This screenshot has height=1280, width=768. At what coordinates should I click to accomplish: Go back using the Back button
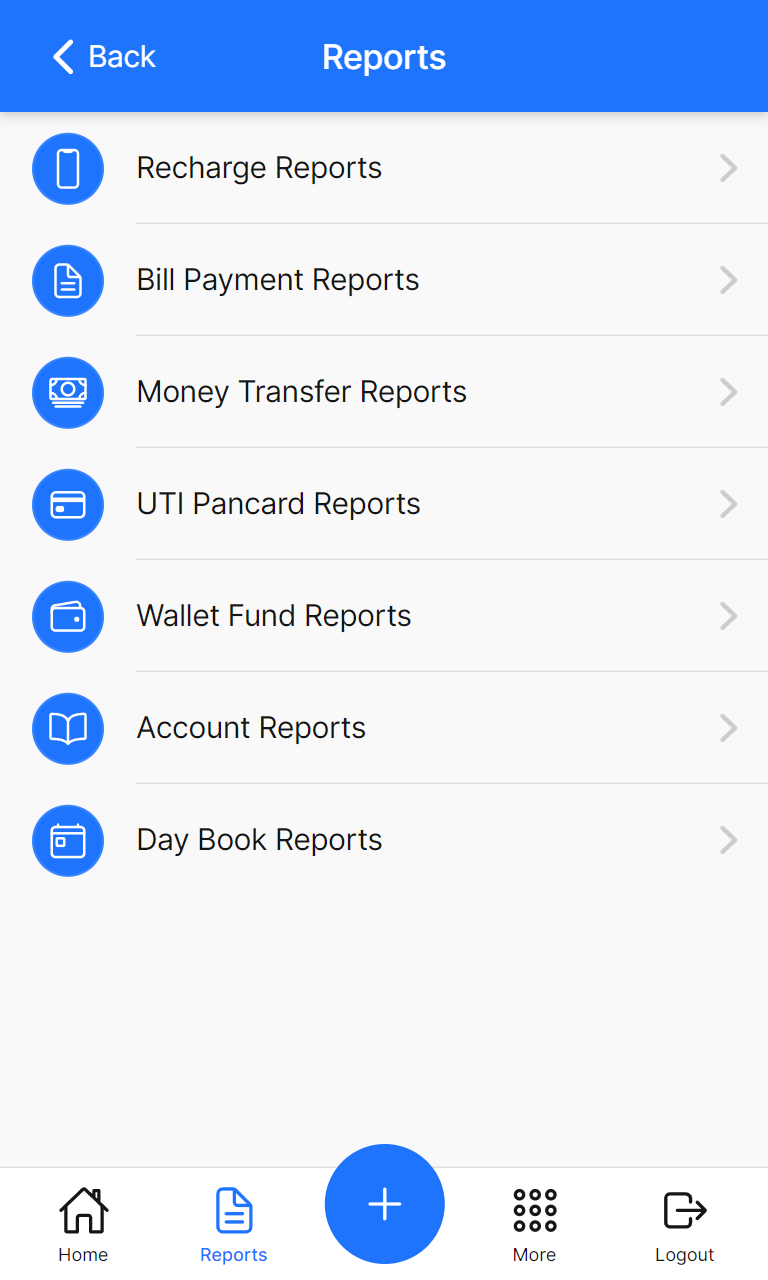coord(104,57)
